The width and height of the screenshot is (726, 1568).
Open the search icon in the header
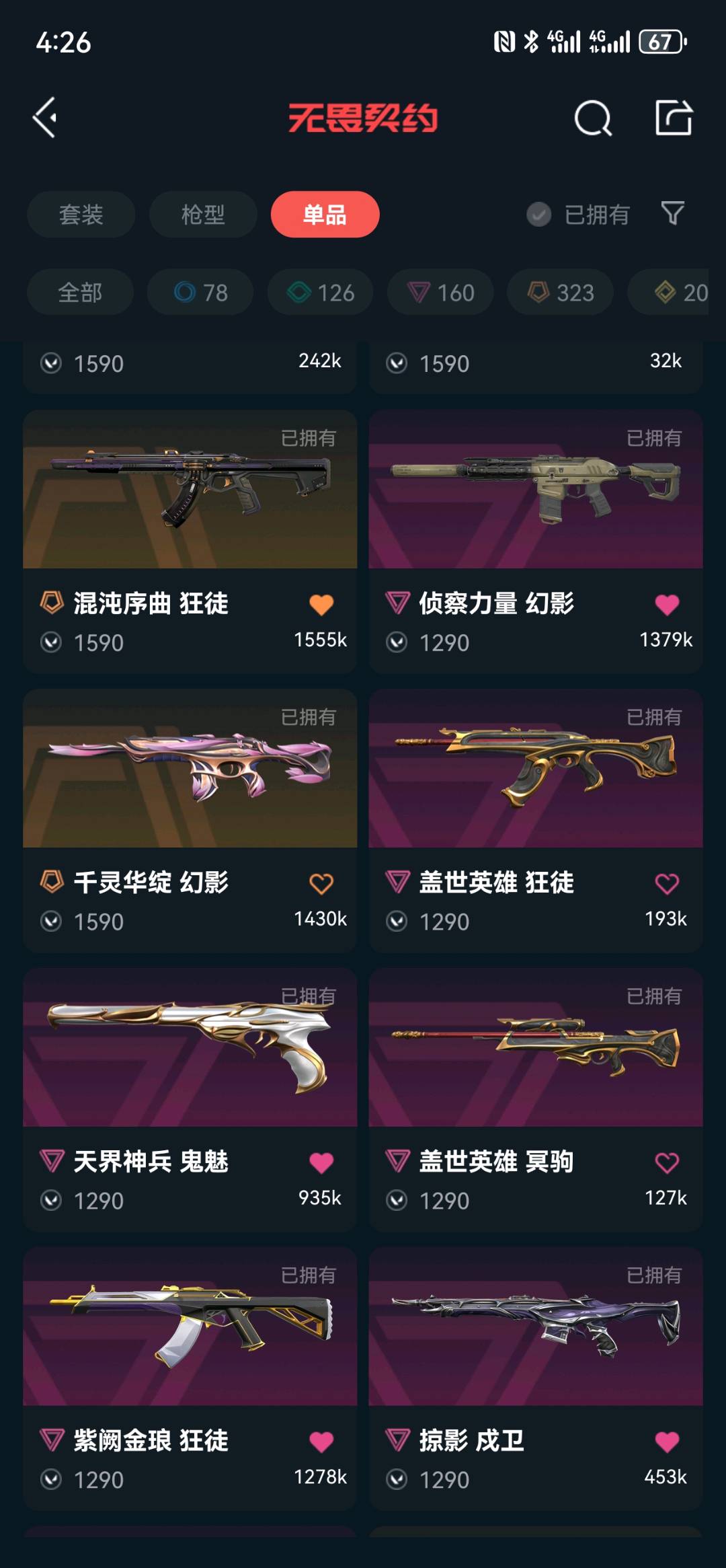[x=593, y=118]
